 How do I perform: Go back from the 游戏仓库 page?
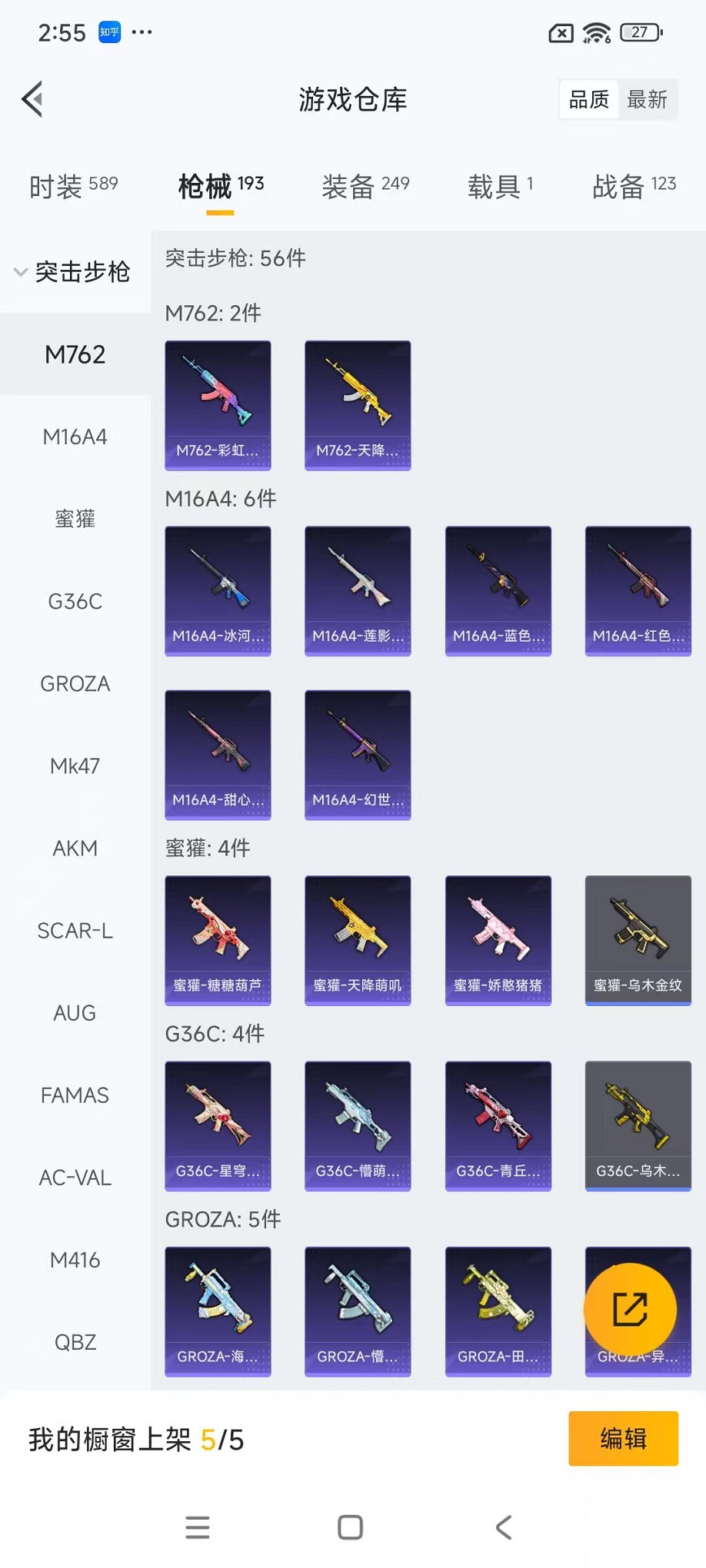pyautogui.click(x=32, y=99)
